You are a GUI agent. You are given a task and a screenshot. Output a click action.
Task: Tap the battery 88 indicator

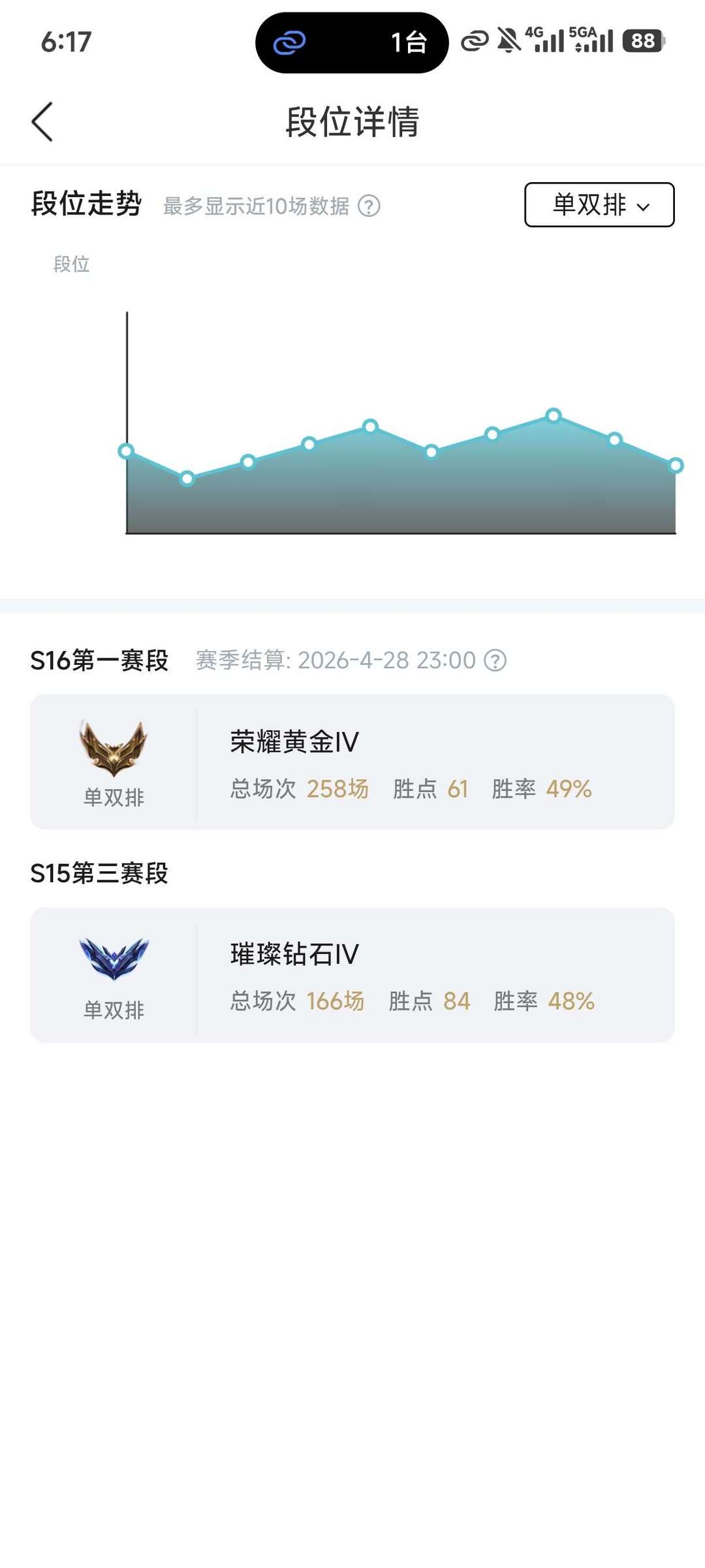pos(642,42)
